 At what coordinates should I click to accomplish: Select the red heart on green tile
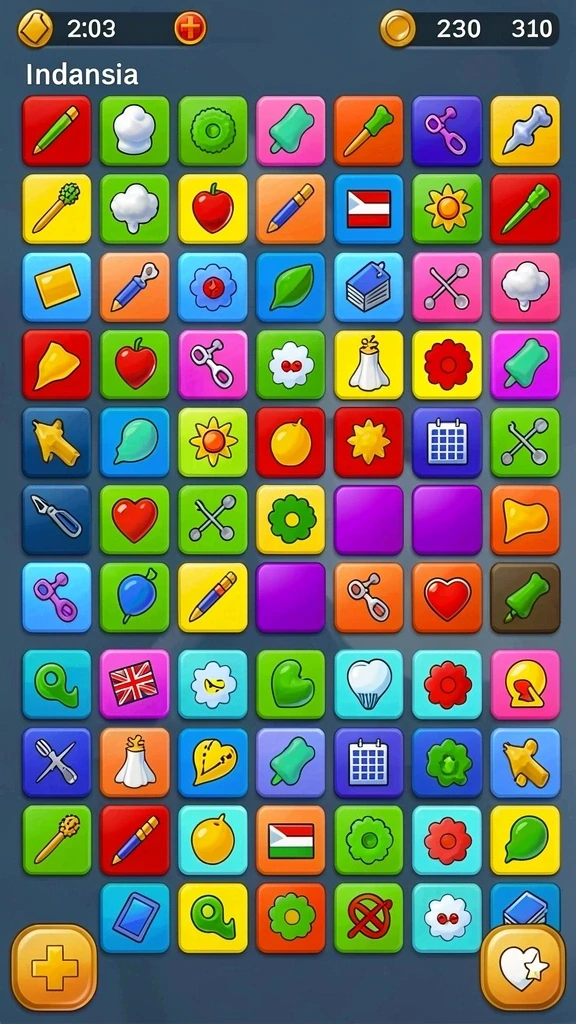[x=135, y=520]
